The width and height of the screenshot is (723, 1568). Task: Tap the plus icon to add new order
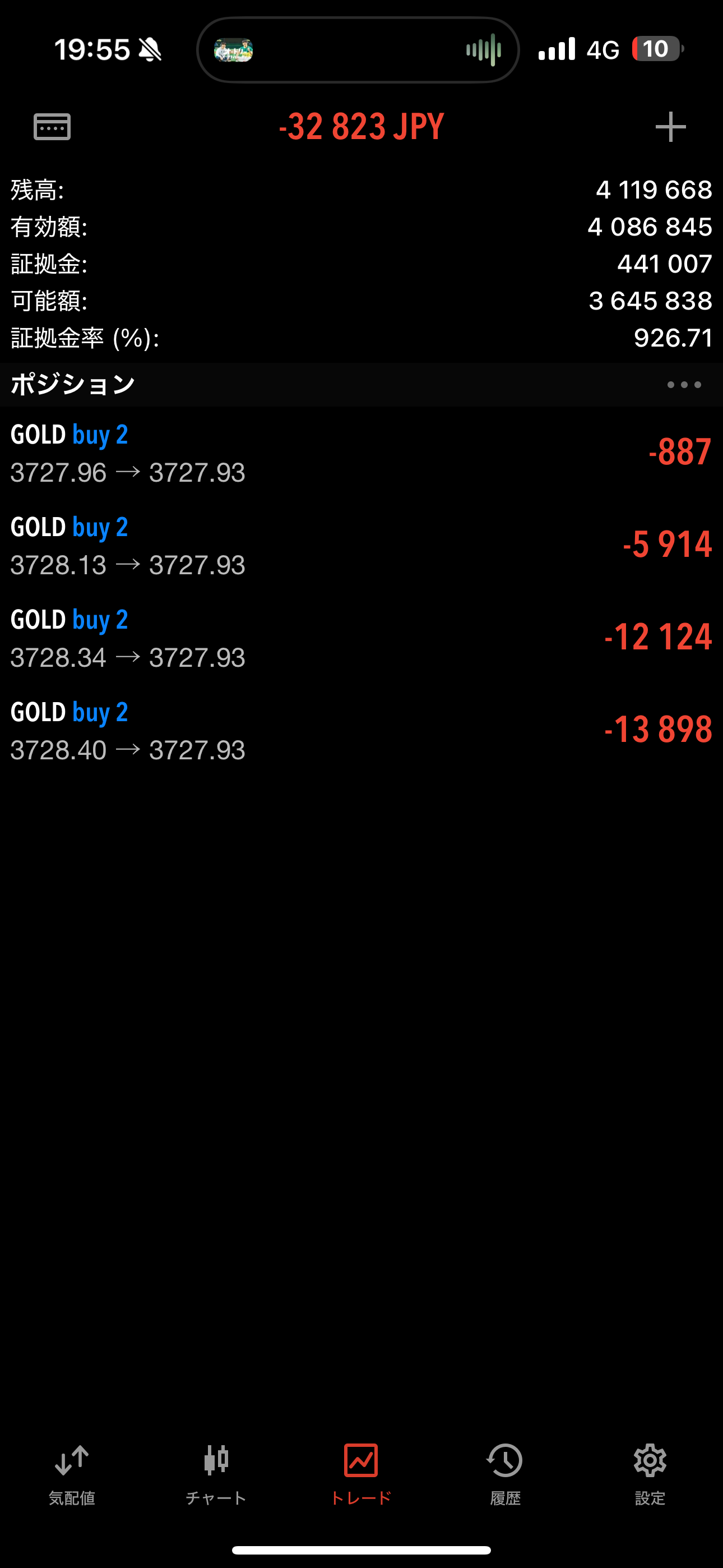[x=670, y=127]
